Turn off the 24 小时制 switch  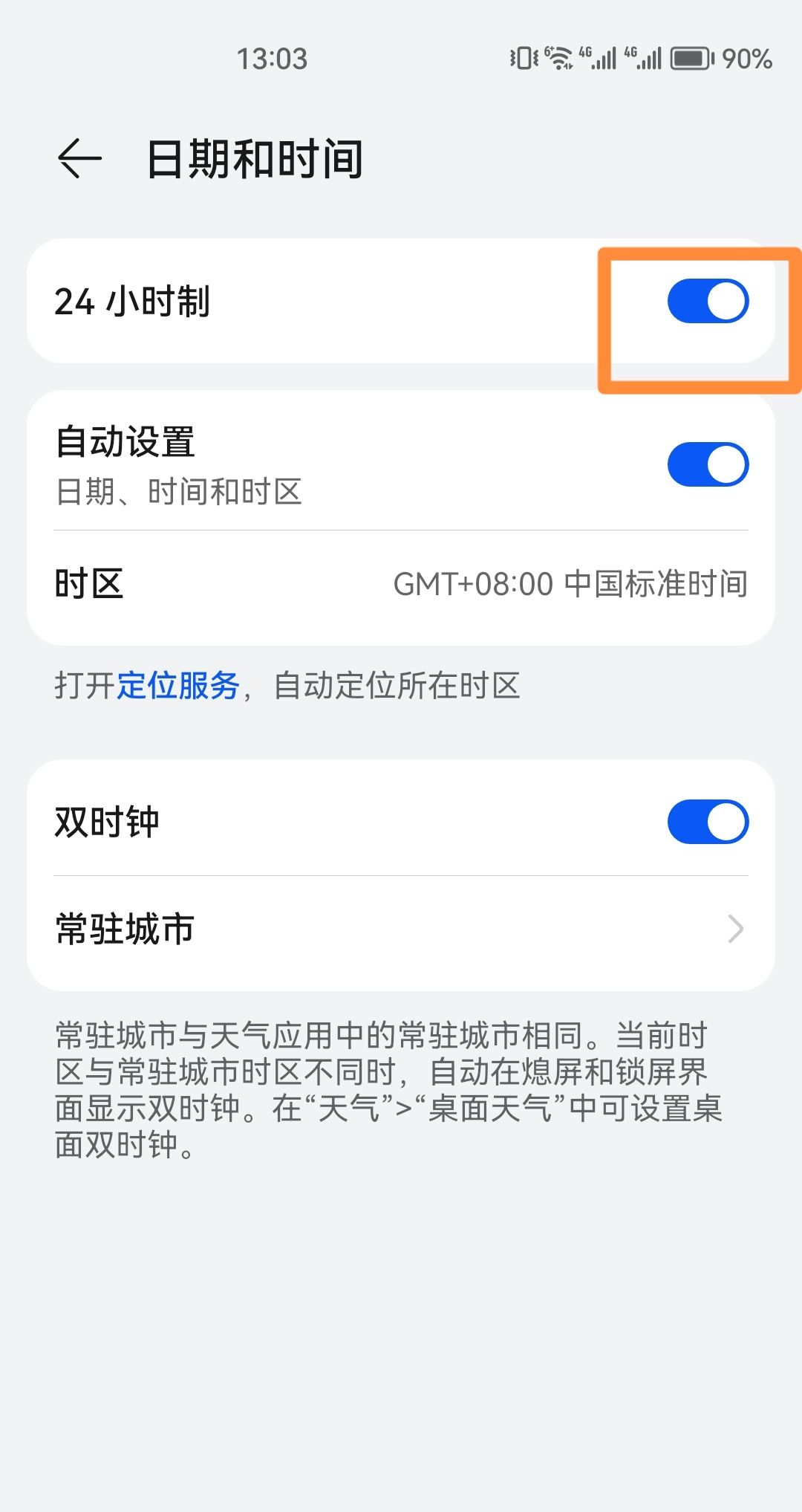pyautogui.click(x=708, y=301)
